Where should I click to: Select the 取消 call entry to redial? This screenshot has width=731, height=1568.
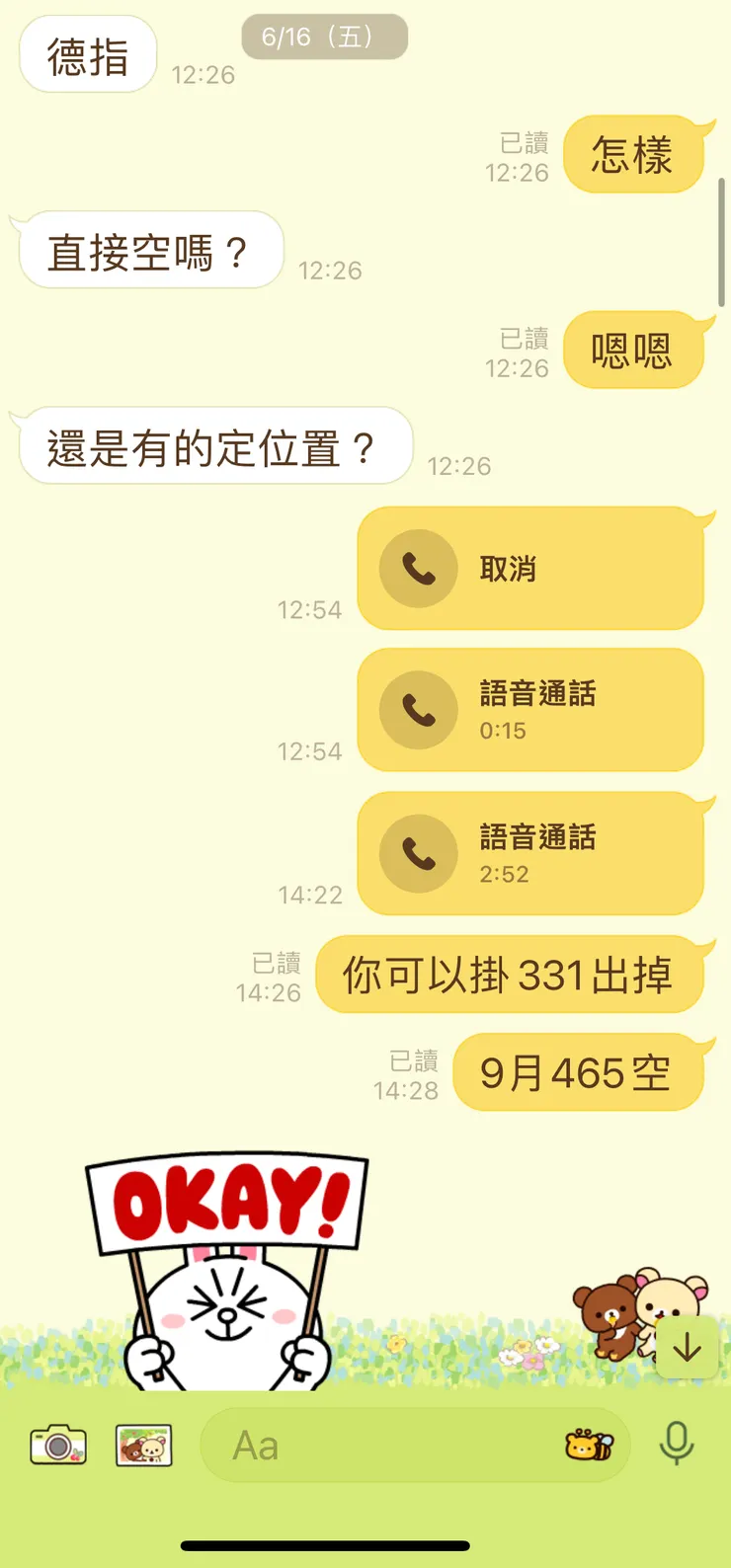click(530, 569)
